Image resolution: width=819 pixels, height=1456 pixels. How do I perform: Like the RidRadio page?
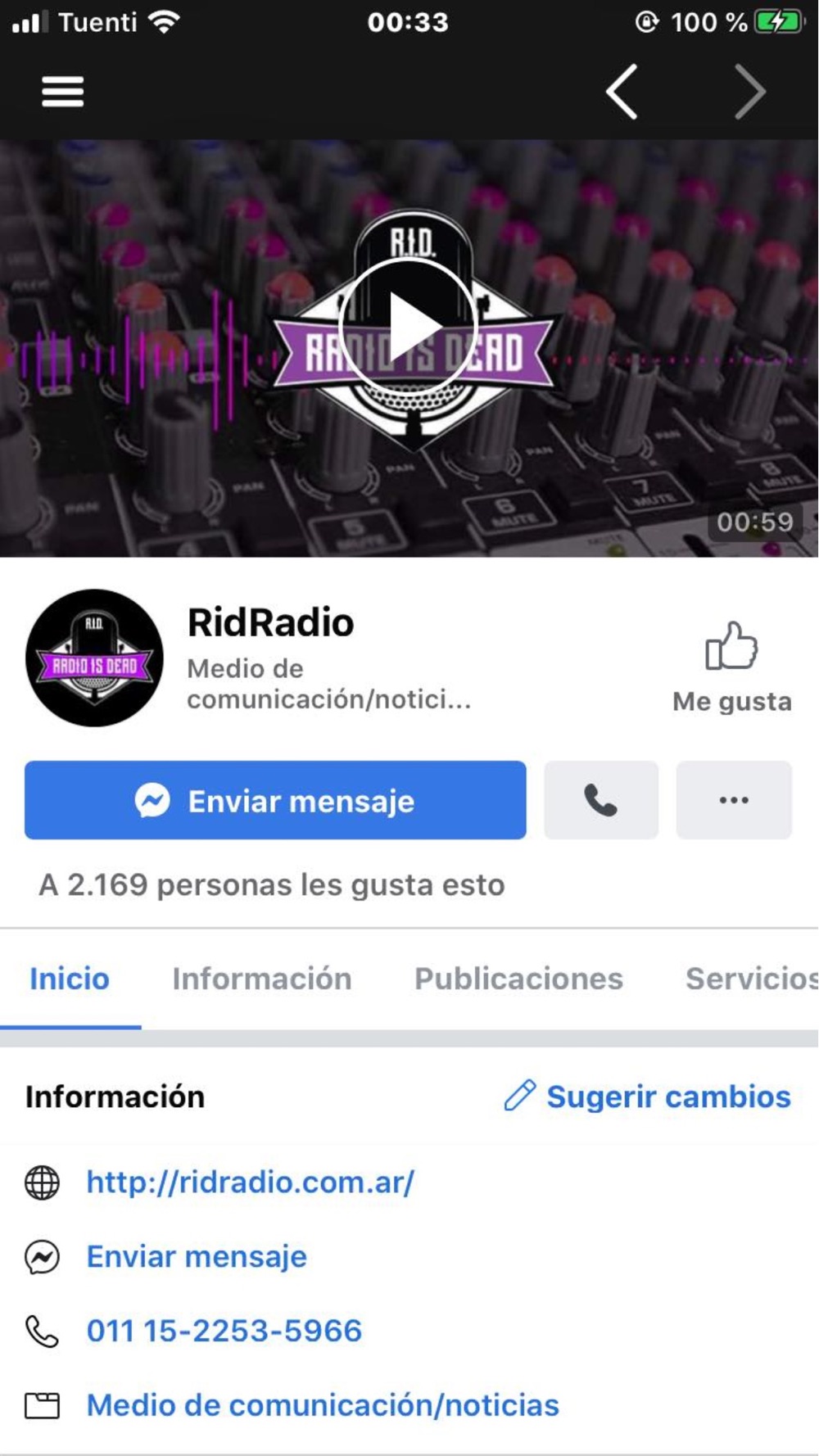coord(731,666)
